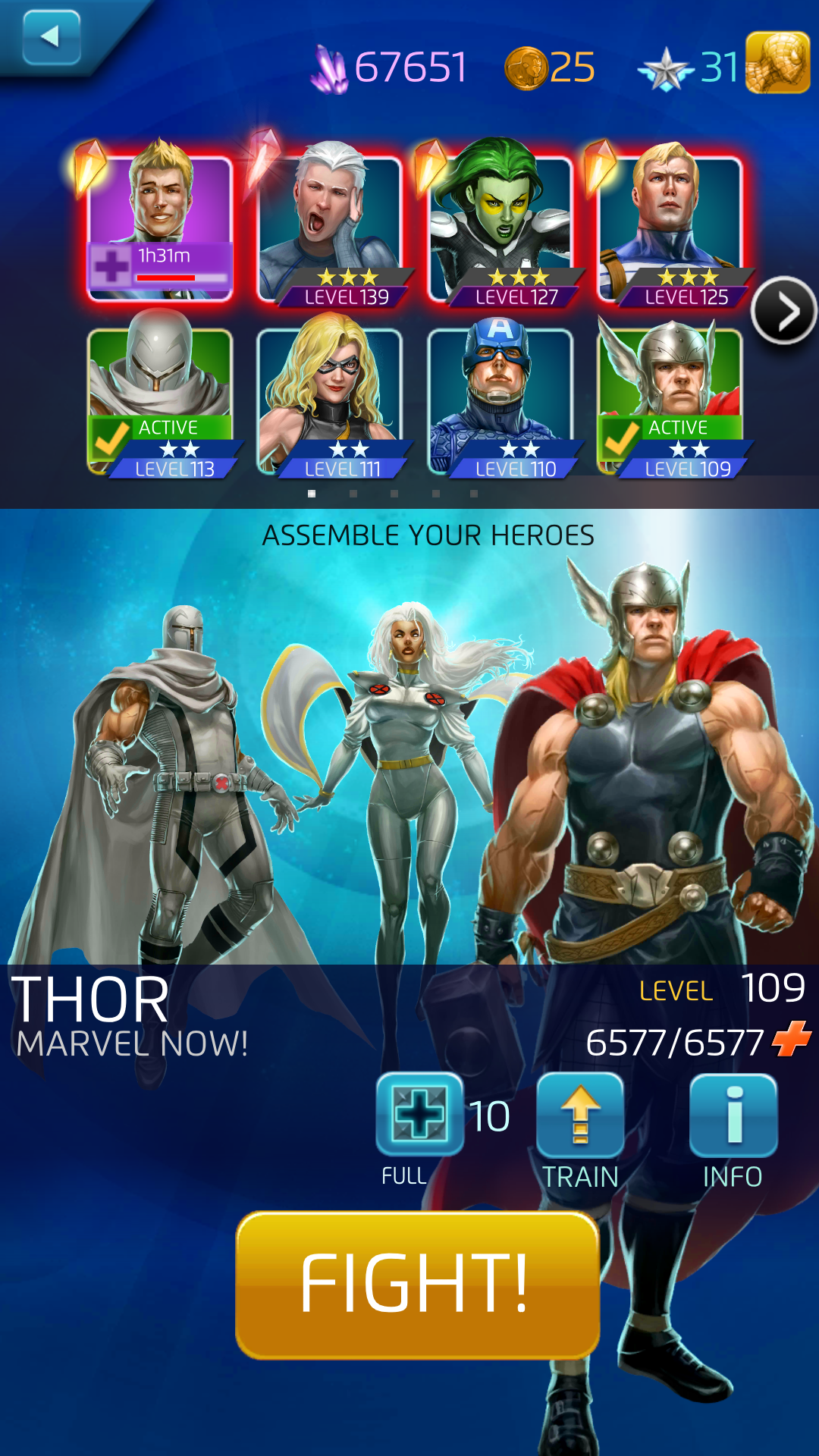
Task: Tap the health pack button
Action: (419, 1115)
